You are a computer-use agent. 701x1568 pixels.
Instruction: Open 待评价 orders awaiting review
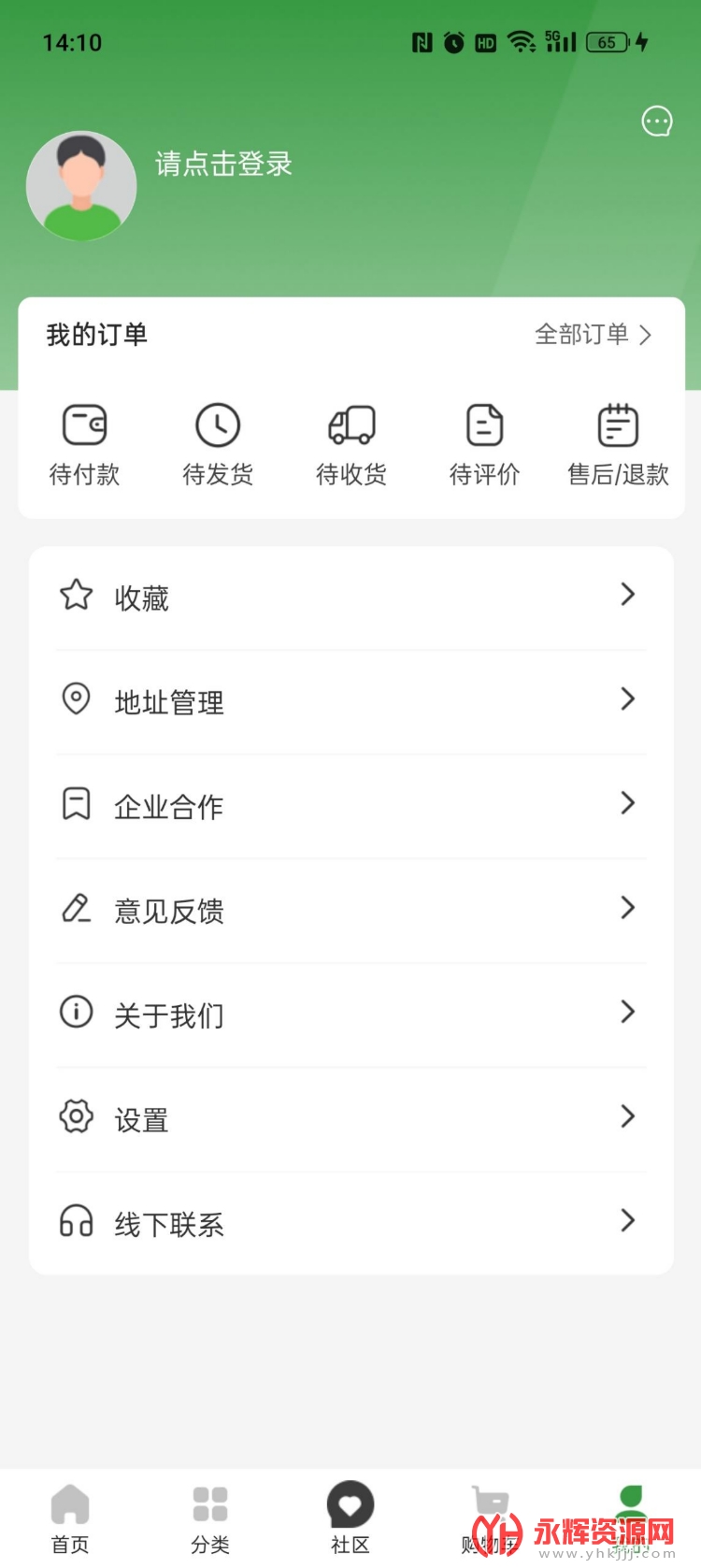(484, 445)
